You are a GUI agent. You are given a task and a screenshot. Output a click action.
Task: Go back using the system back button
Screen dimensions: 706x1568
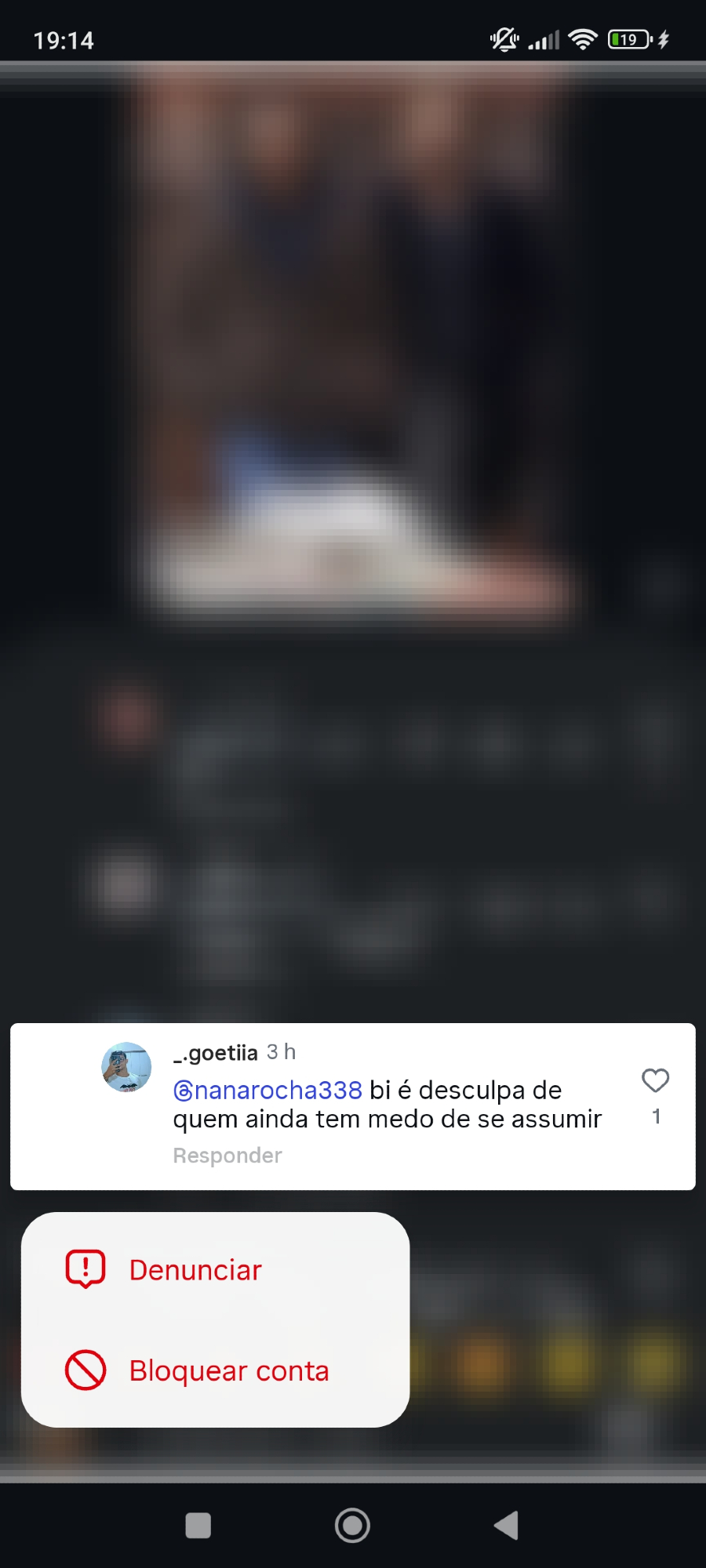click(x=507, y=1526)
